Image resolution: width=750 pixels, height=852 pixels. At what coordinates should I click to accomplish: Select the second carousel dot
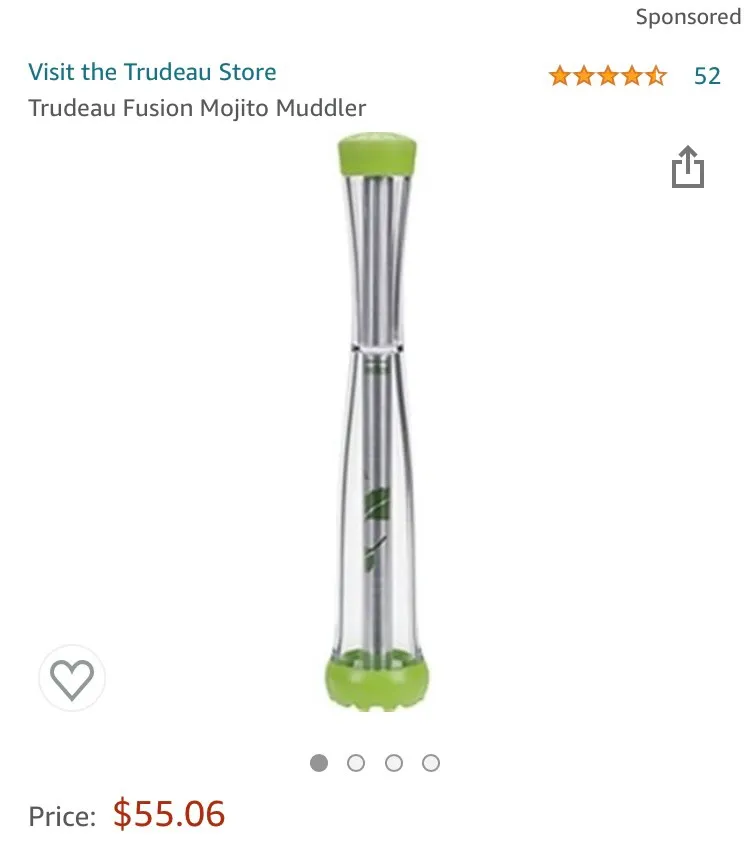[x=356, y=762]
